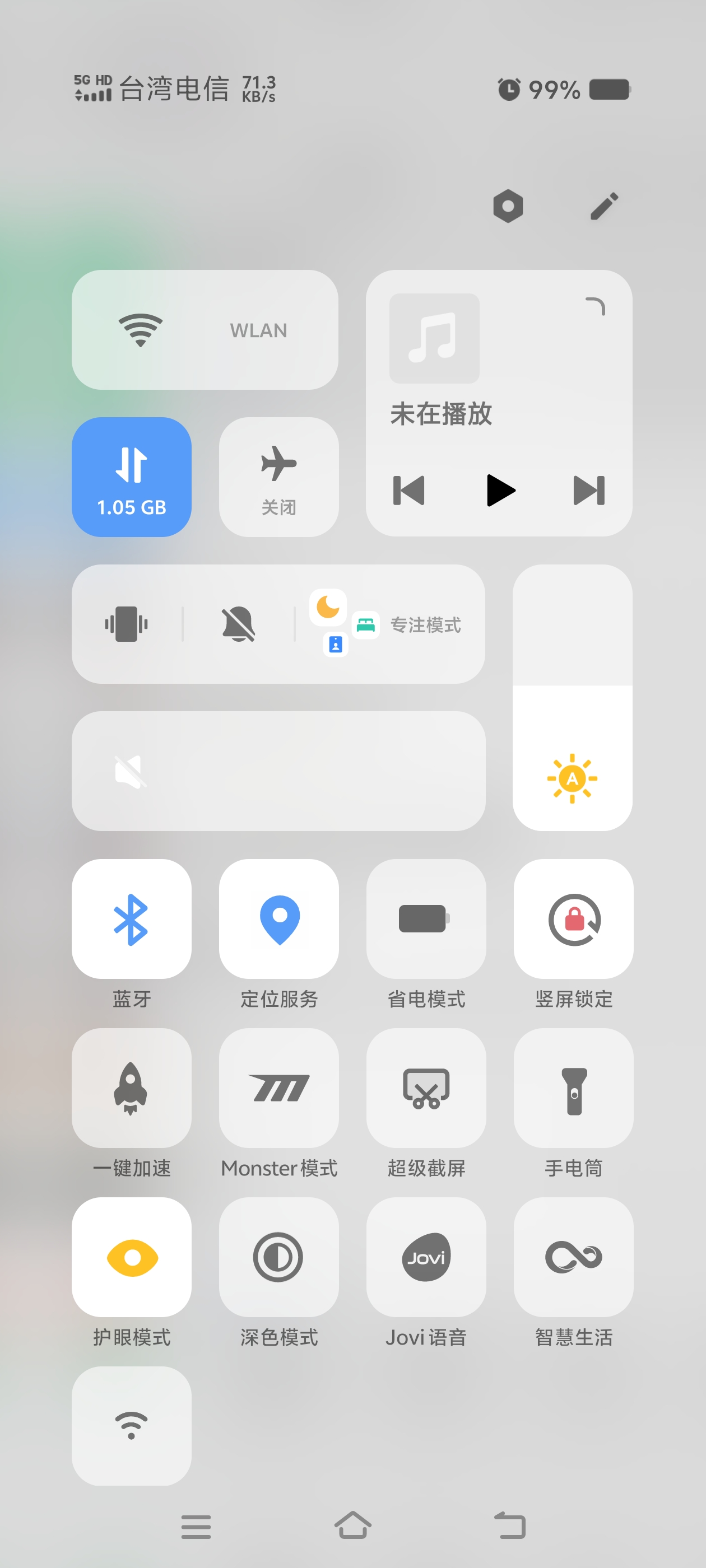Start playback with the play button
The height and width of the screenshot is (1568, 706).
pos(501,490)
